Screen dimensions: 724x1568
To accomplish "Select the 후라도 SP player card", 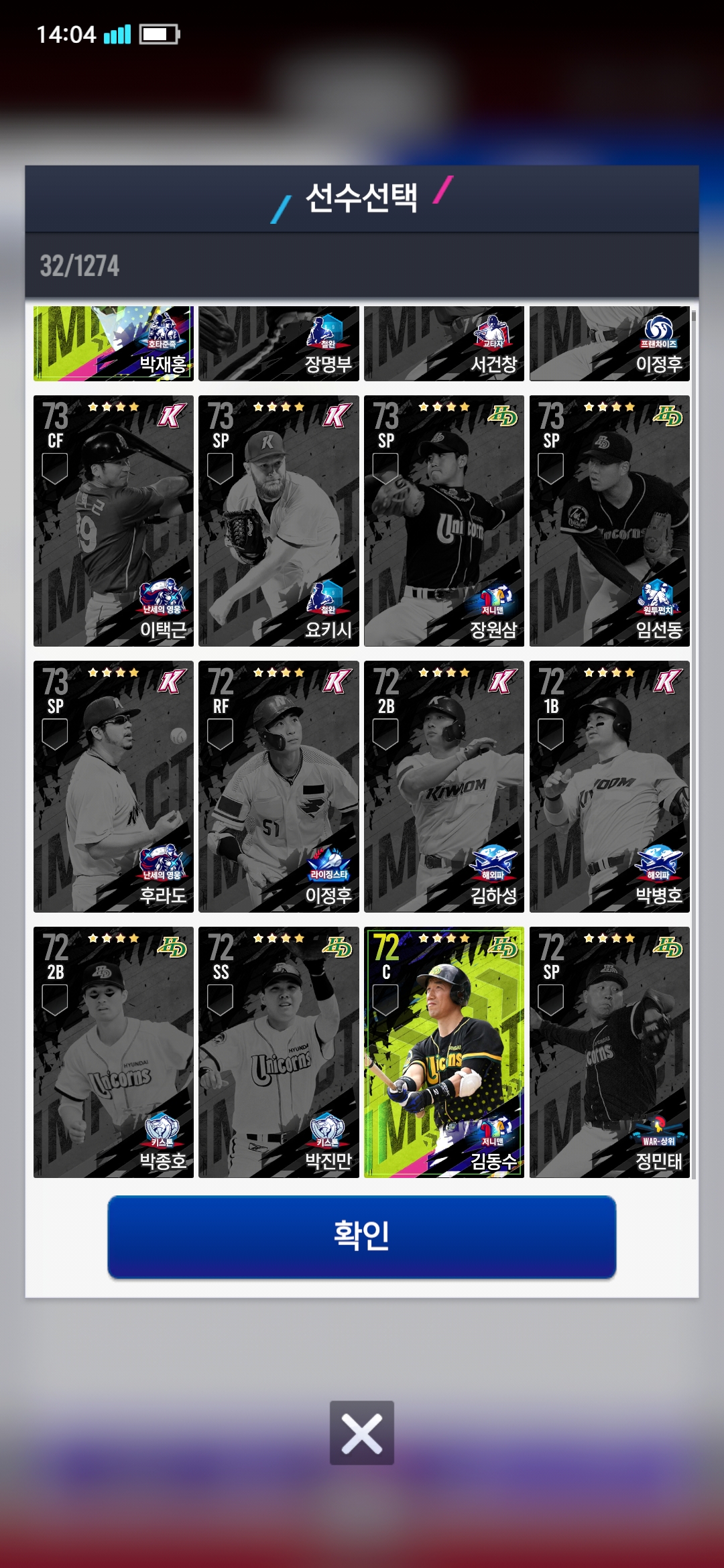I will pyautogui.click(x=113, y=786).
